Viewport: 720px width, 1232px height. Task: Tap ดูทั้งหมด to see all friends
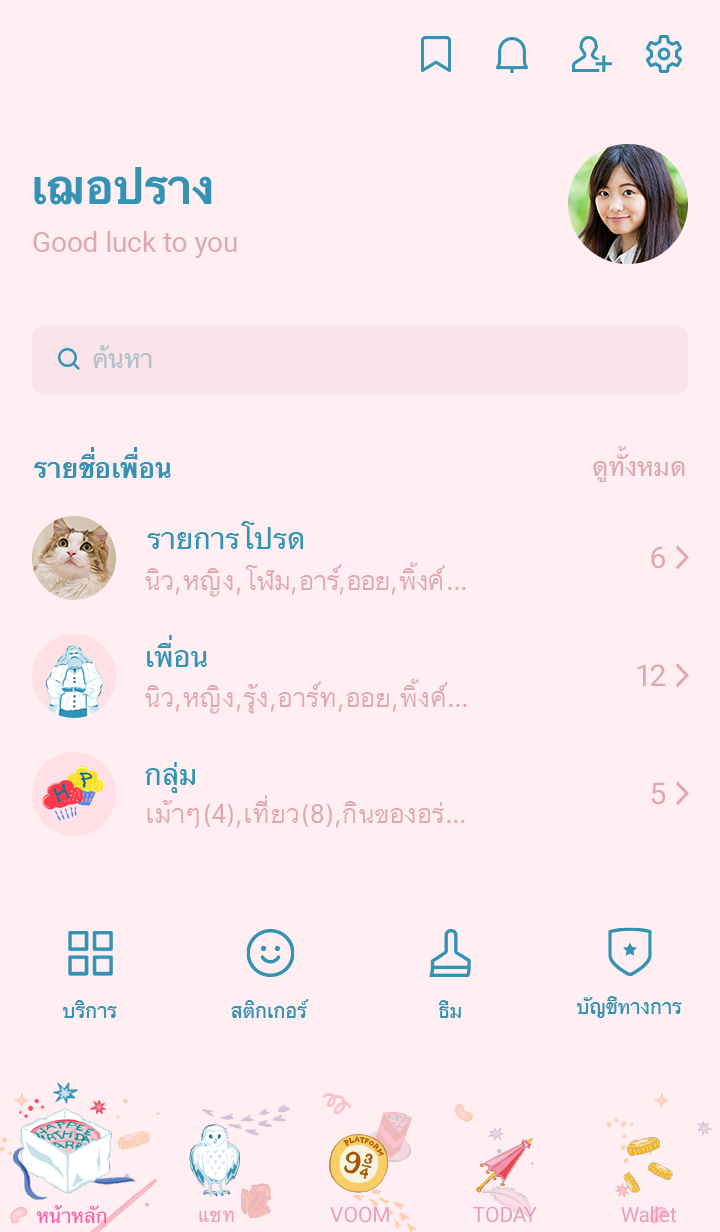point(638,468)
